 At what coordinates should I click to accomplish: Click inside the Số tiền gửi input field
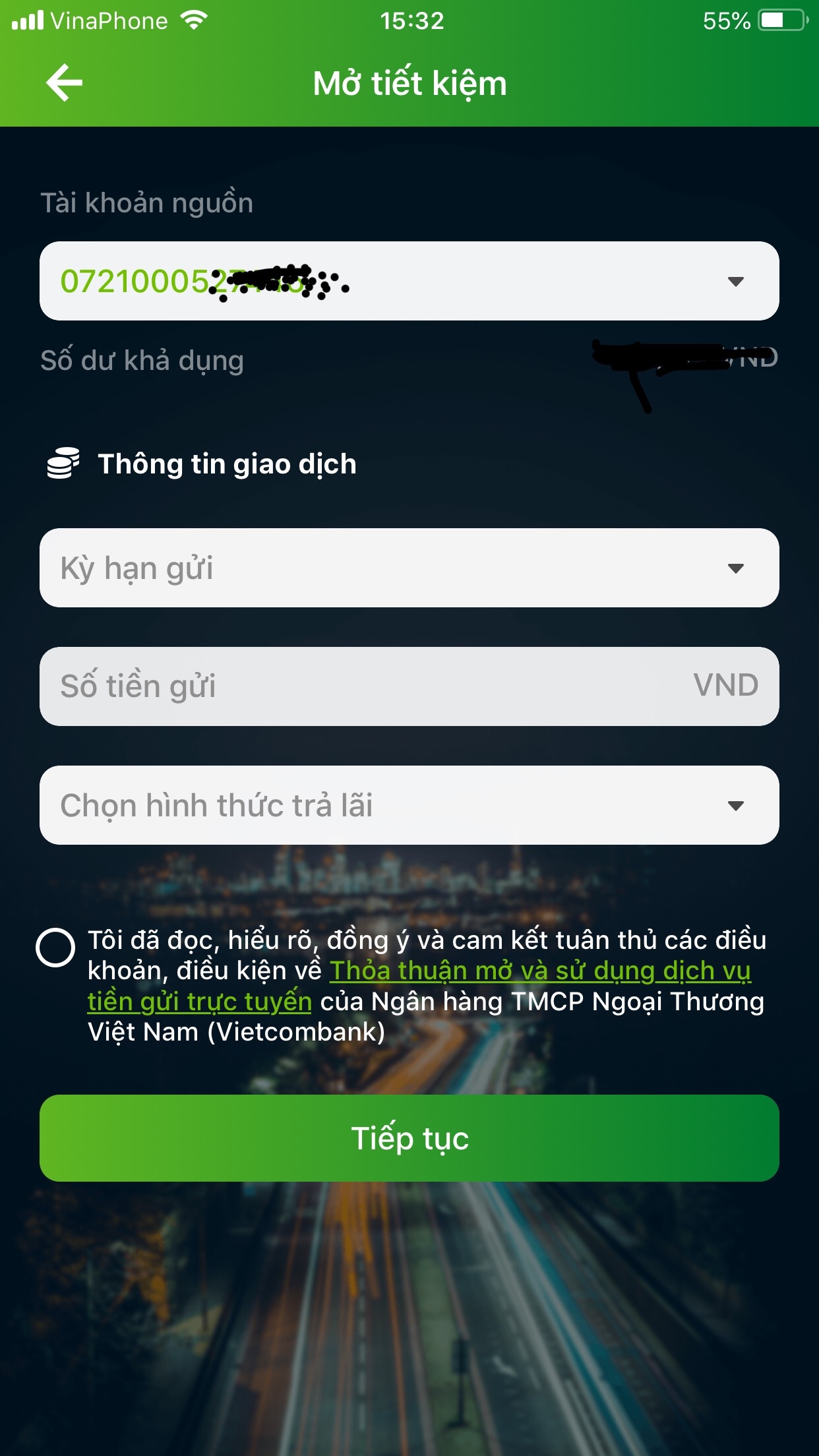click(x=330, y=686)
